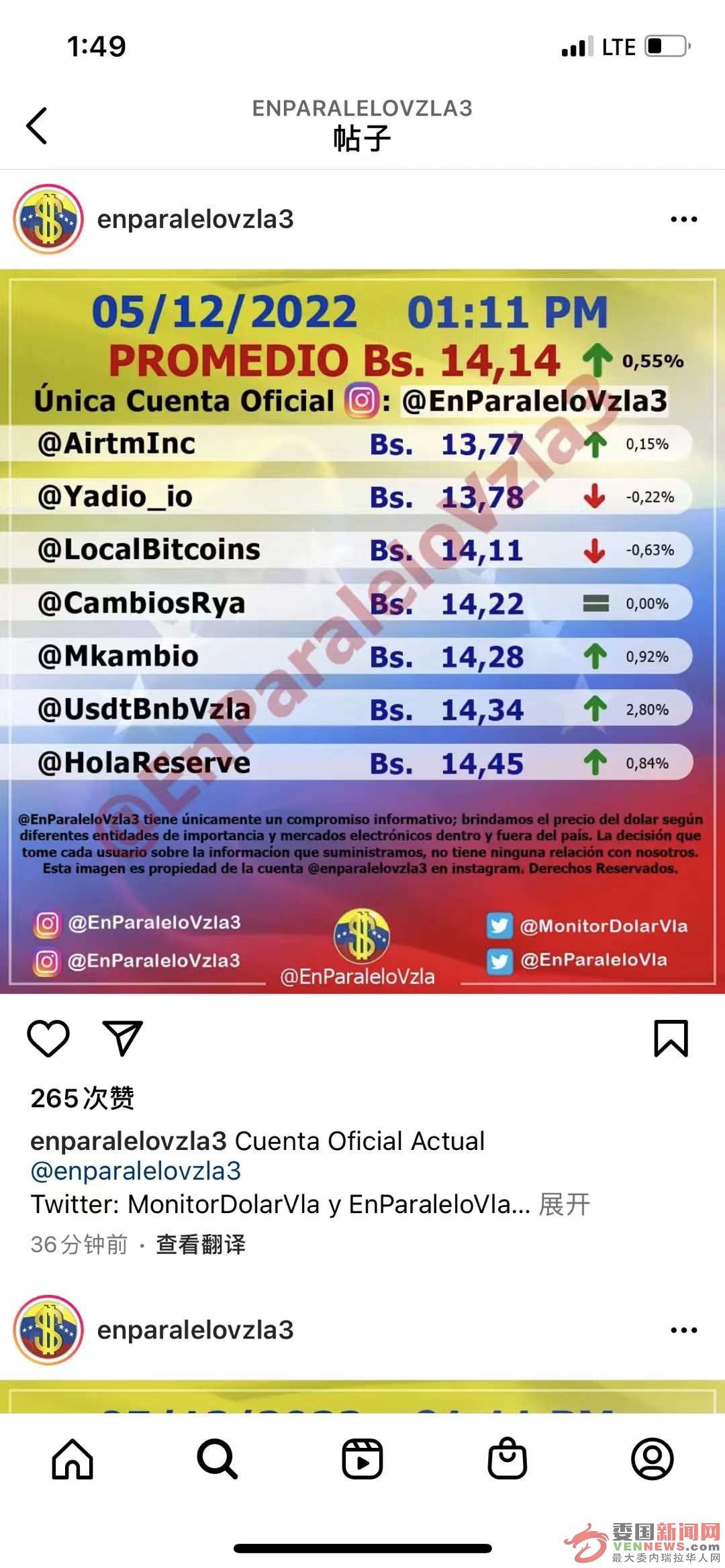Switch to the Search tab
The image size is (725, 1568).
pos(217,1459)
